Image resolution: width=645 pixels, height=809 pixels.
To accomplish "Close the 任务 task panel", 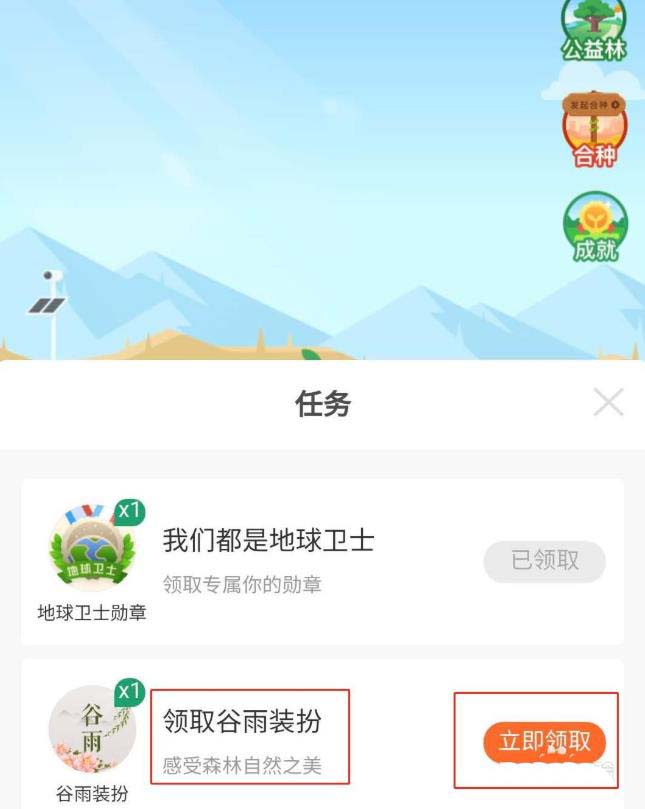I will click(608, 402).
